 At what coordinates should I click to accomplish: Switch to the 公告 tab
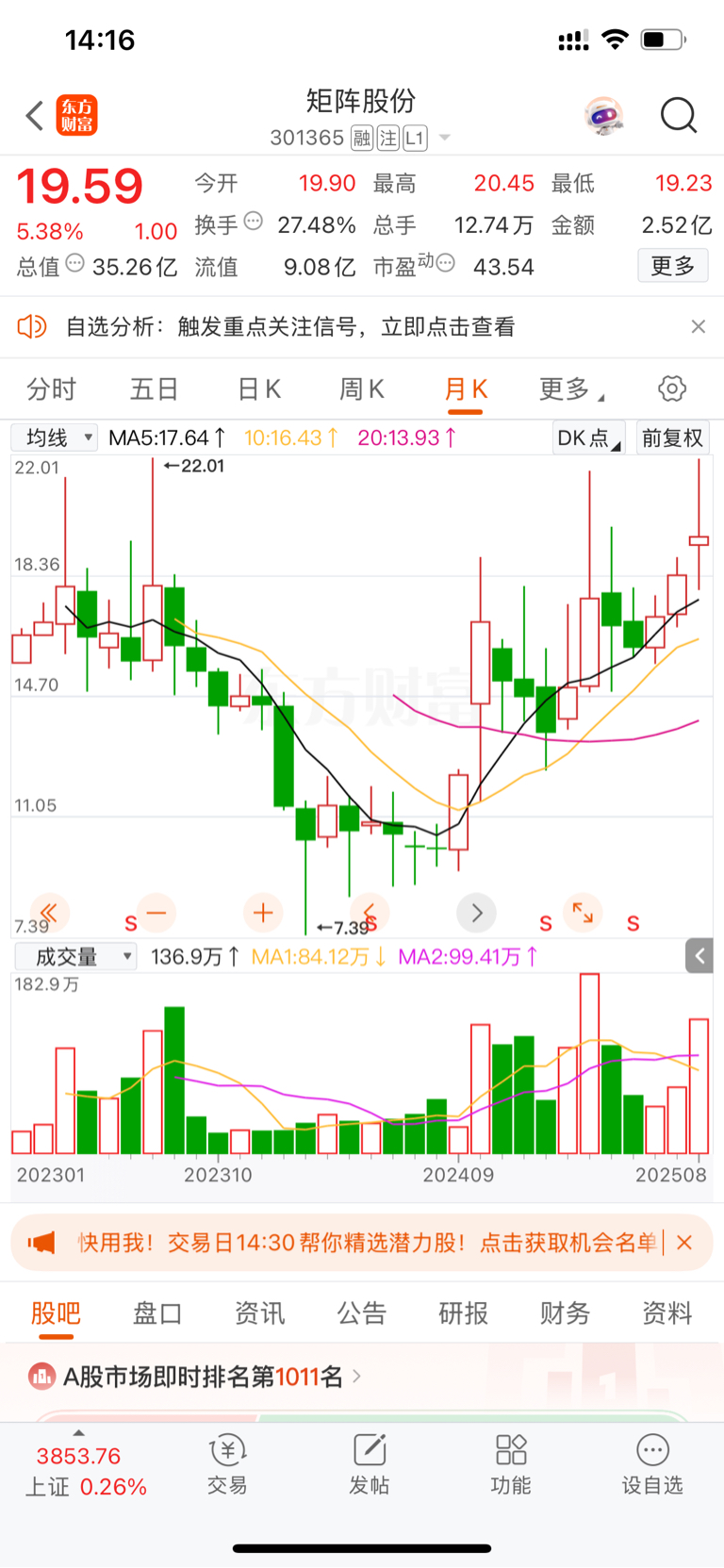click(362, 1312)
